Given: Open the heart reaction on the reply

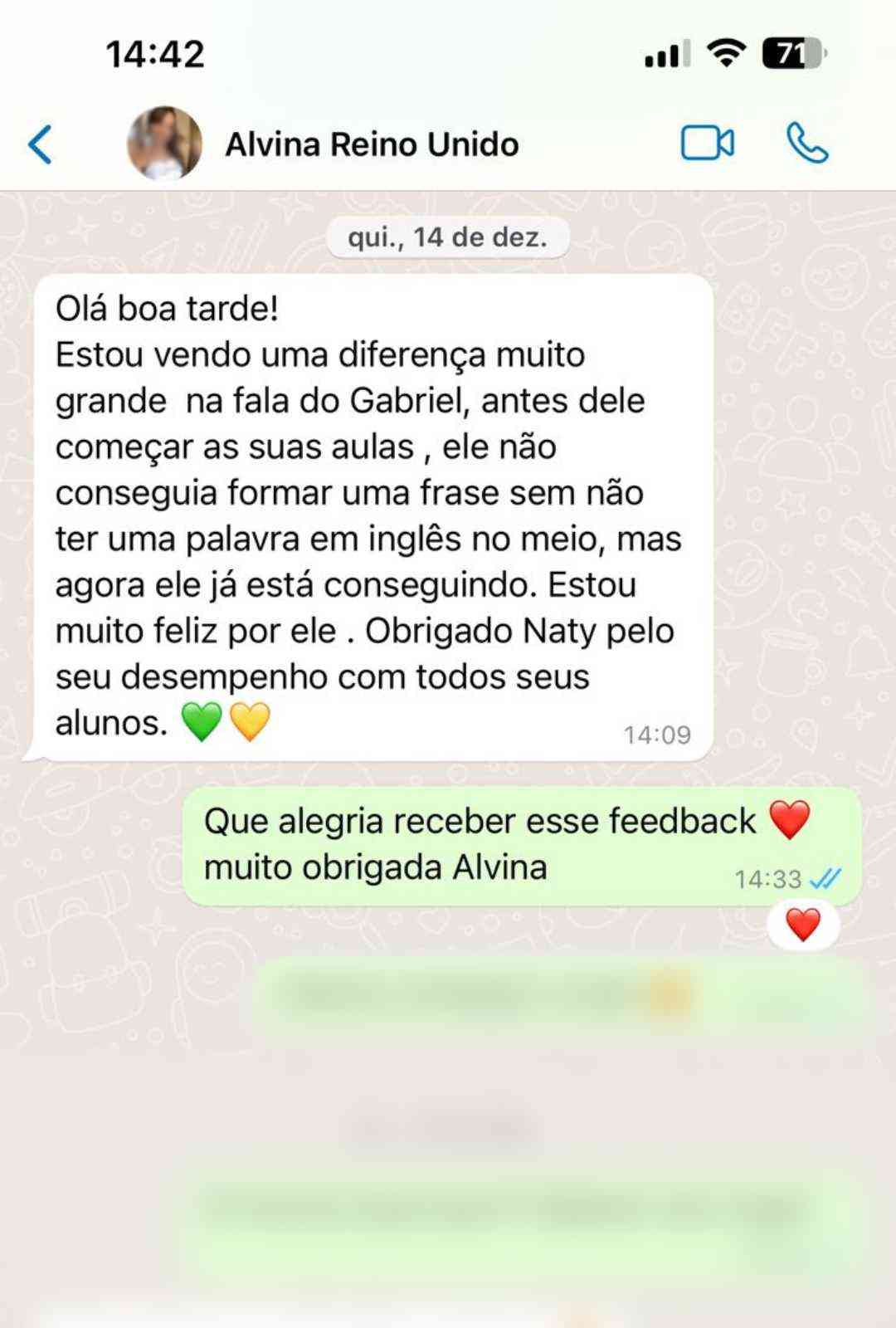Looking at the screenshot, I should click(x=802, y=925).
